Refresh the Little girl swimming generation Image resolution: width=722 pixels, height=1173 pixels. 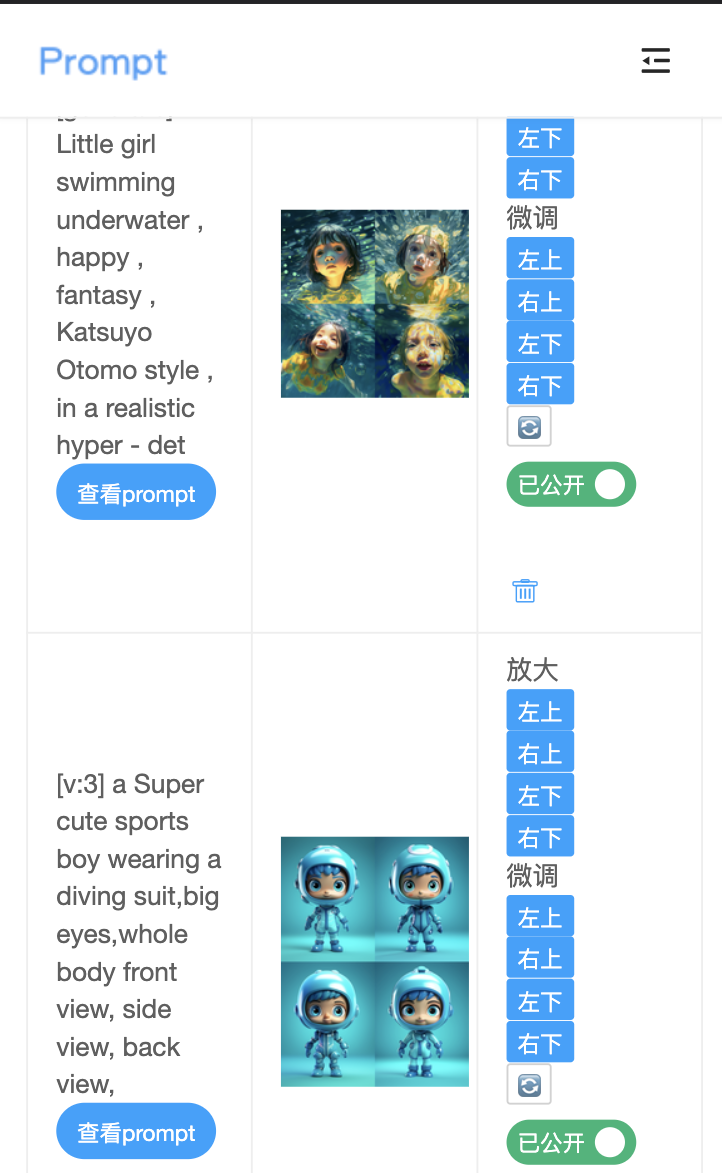[529, 427]
